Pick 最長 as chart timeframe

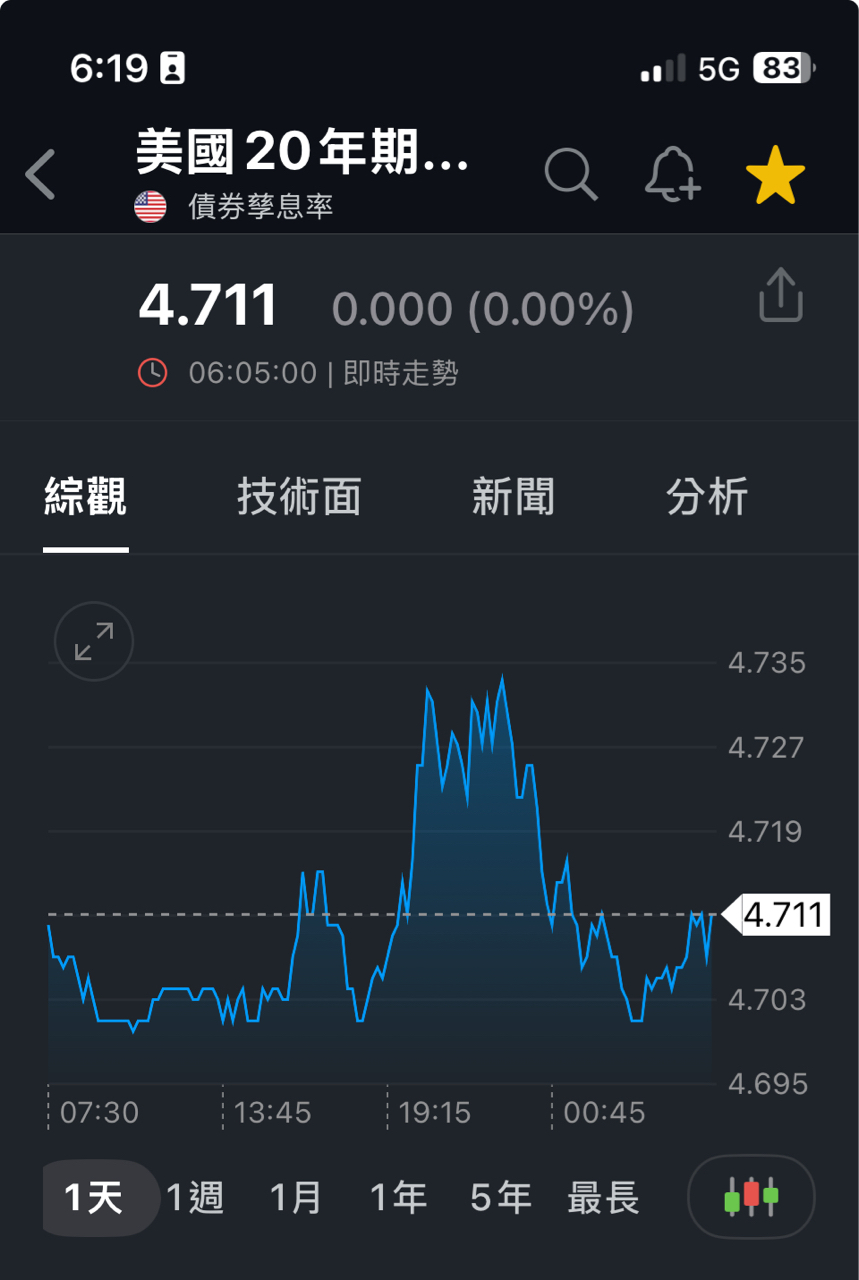[x=602, y=1197]
